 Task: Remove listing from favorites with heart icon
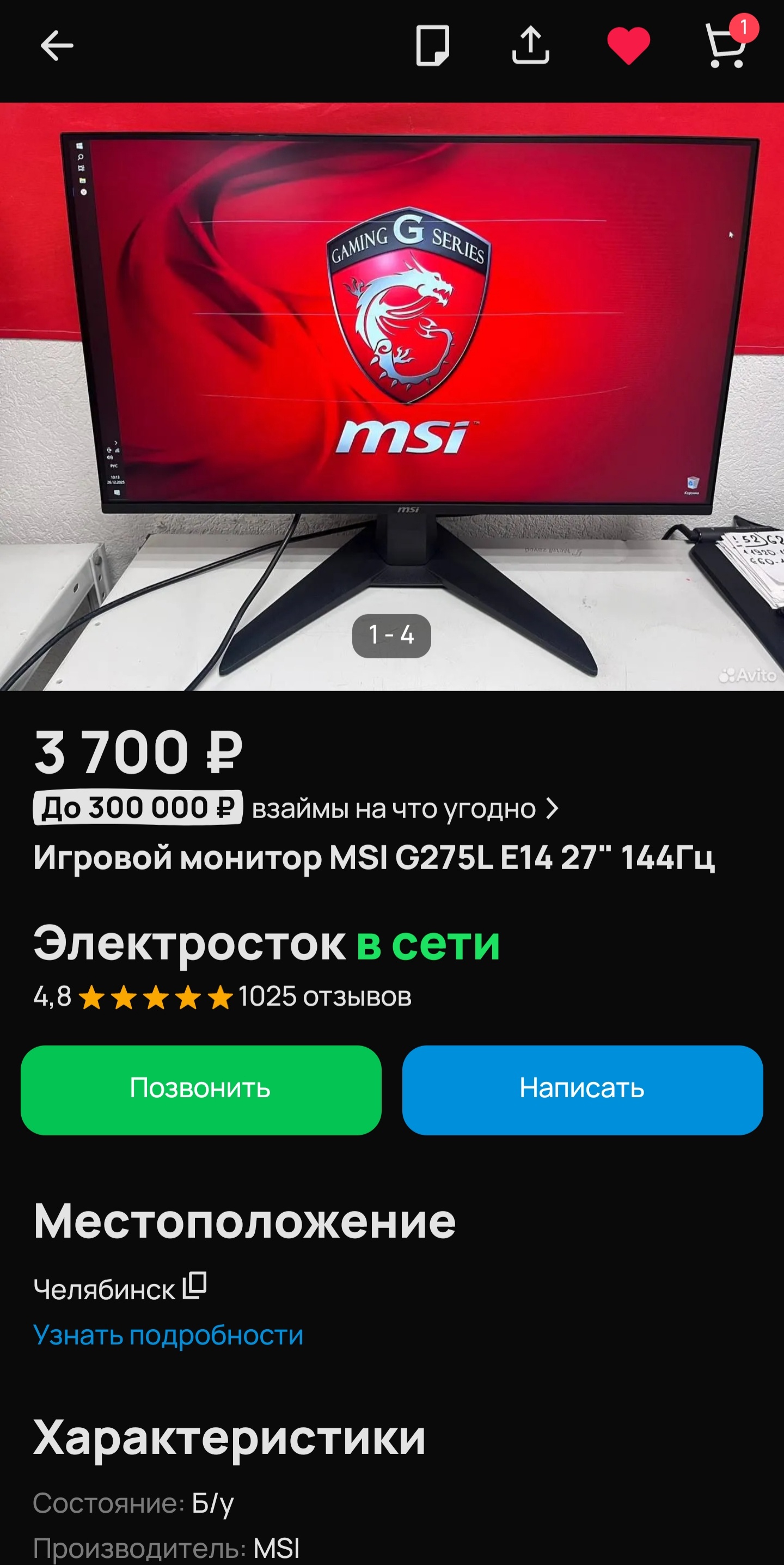(x=628, y=46)
